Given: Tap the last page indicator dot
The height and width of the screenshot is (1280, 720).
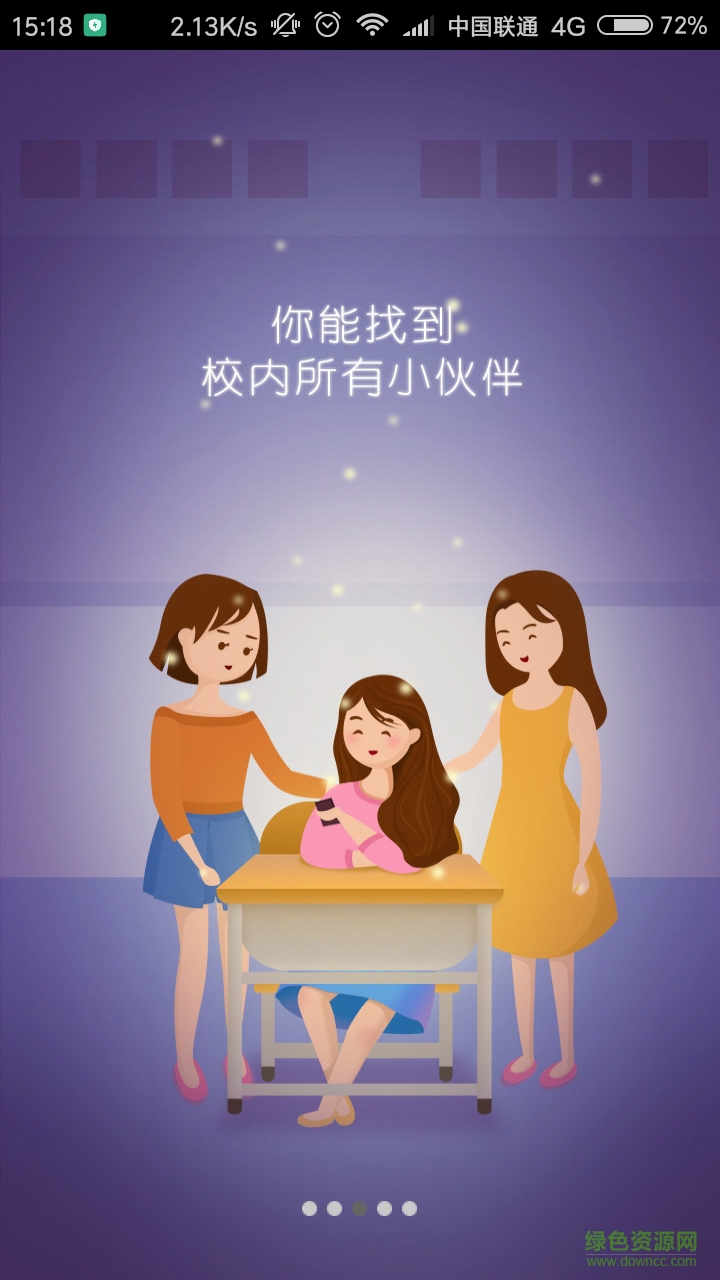Looking at the screenshot, I should pyautogui.click(x=410, y=1208).
